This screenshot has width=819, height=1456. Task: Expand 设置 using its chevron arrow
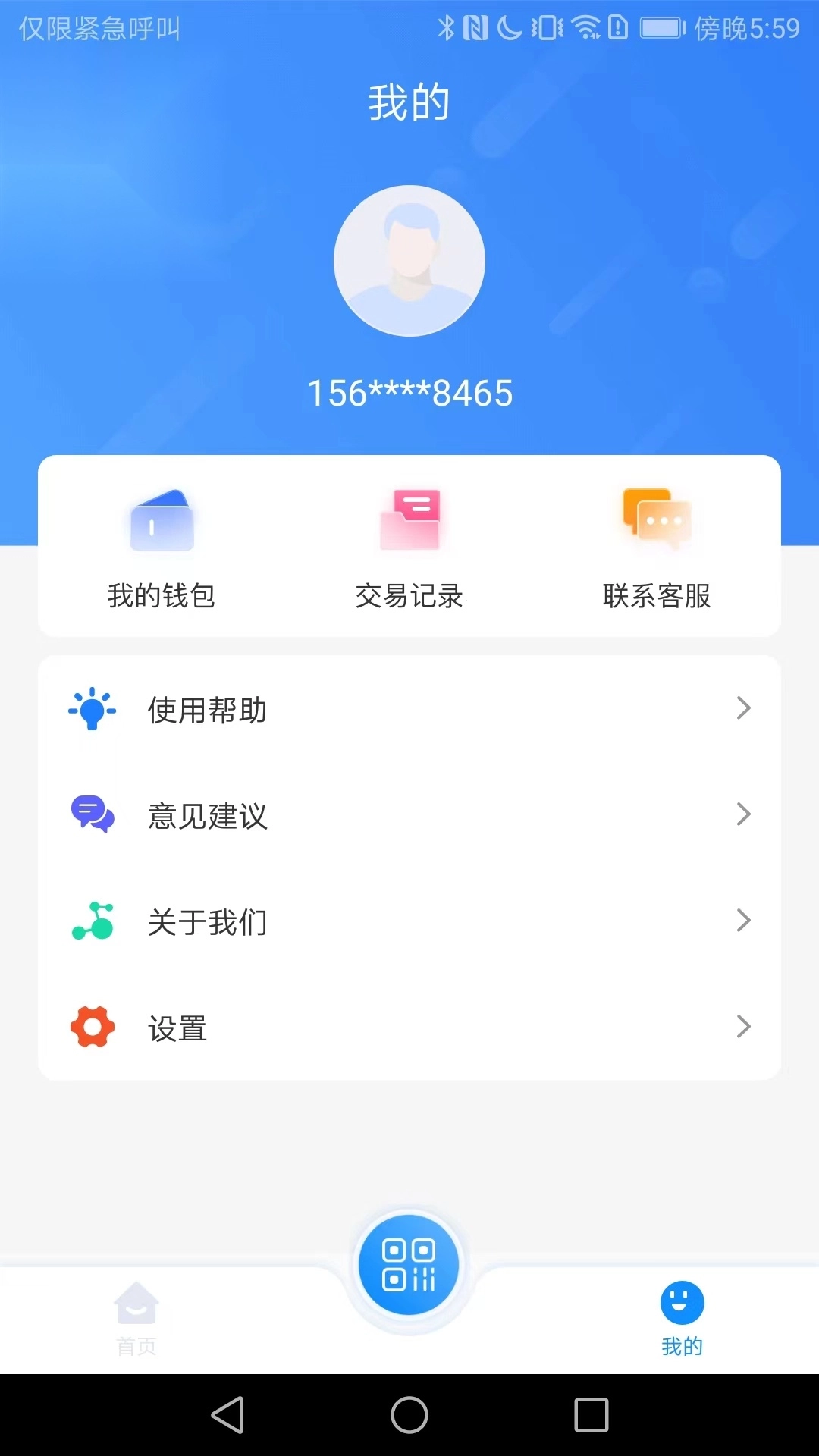pyautogui.click(x=742, y=1027)
